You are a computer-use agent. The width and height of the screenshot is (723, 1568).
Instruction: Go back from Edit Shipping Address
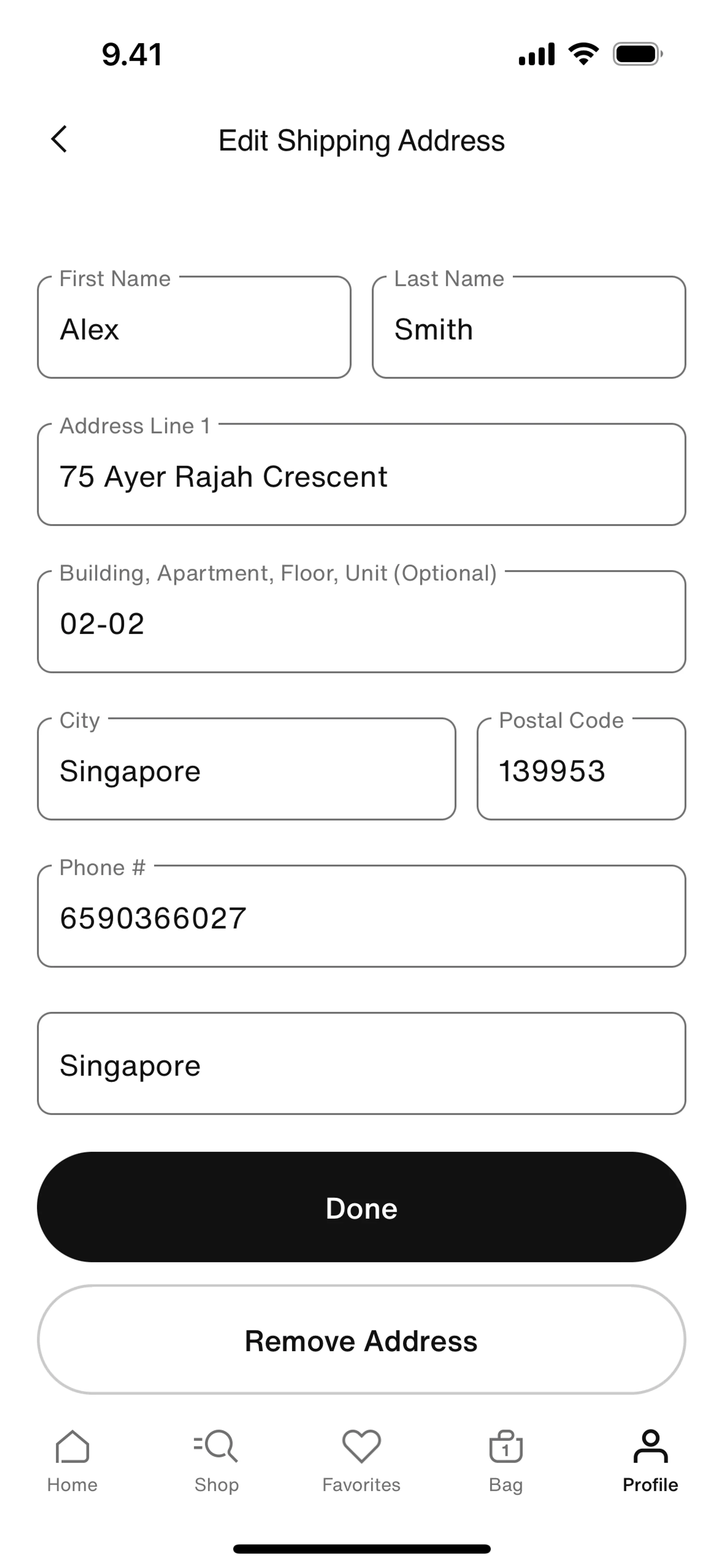point(59,139)
